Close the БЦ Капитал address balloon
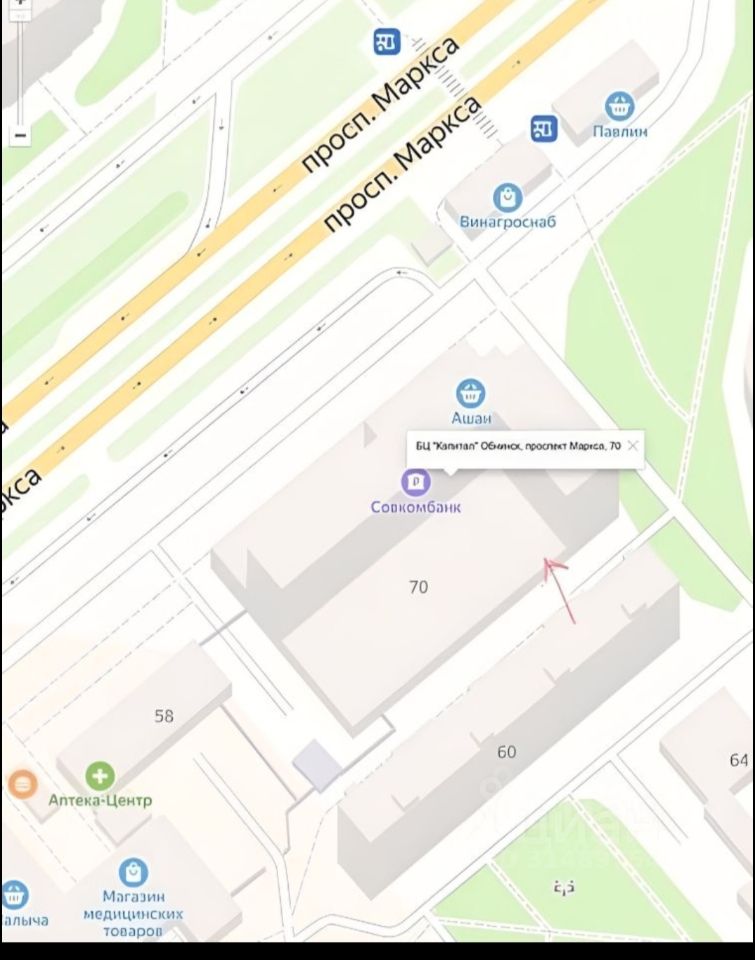755x960 pixels. [x=632, y=446]
